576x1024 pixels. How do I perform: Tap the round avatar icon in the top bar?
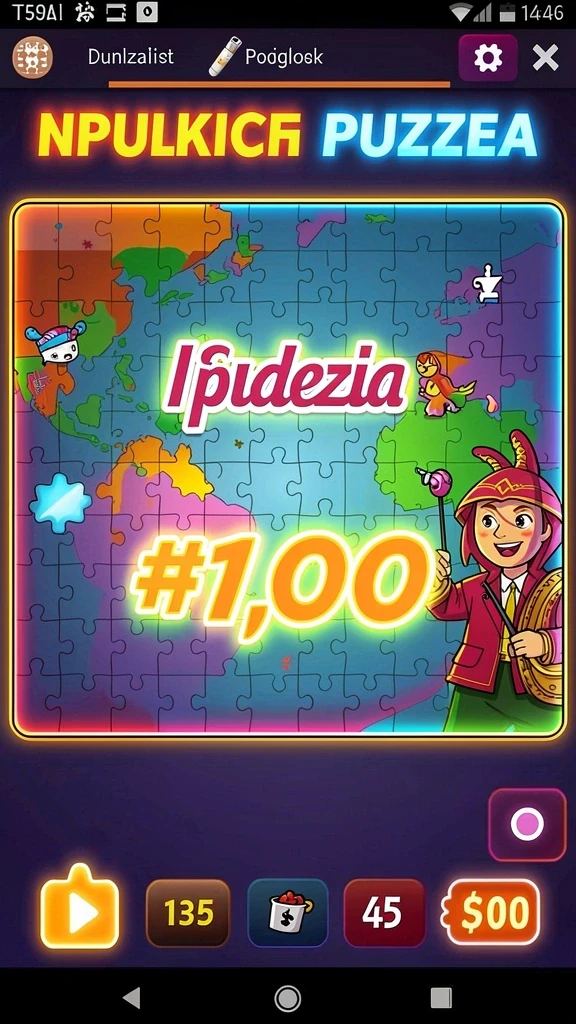[x=32, y=57]
